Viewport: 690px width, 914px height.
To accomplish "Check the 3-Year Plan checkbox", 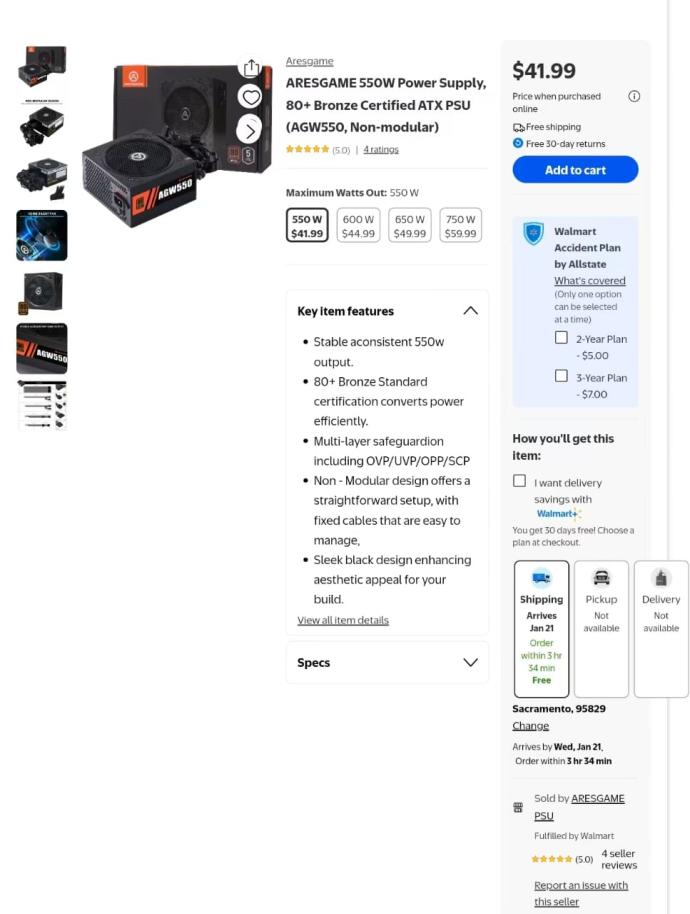I will coord(561,376).
